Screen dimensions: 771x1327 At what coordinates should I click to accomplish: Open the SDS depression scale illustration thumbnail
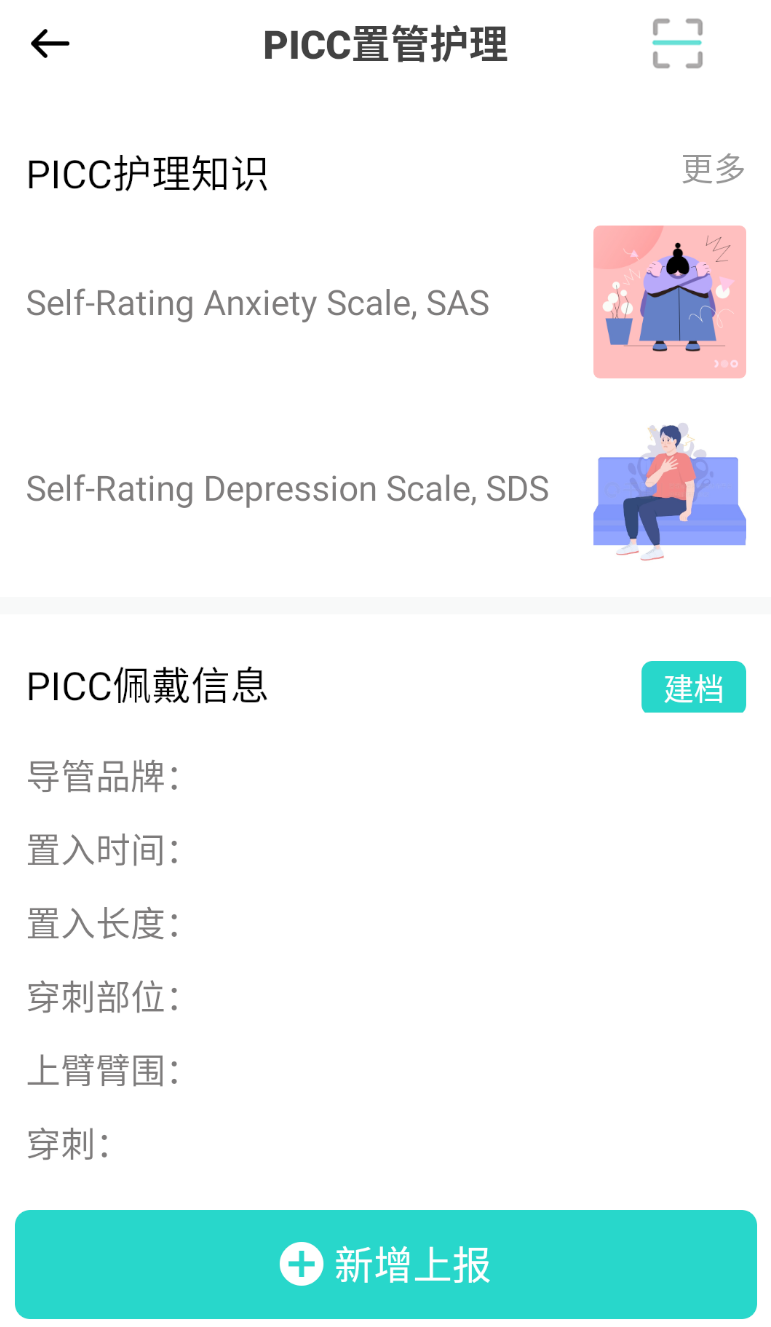668,487
